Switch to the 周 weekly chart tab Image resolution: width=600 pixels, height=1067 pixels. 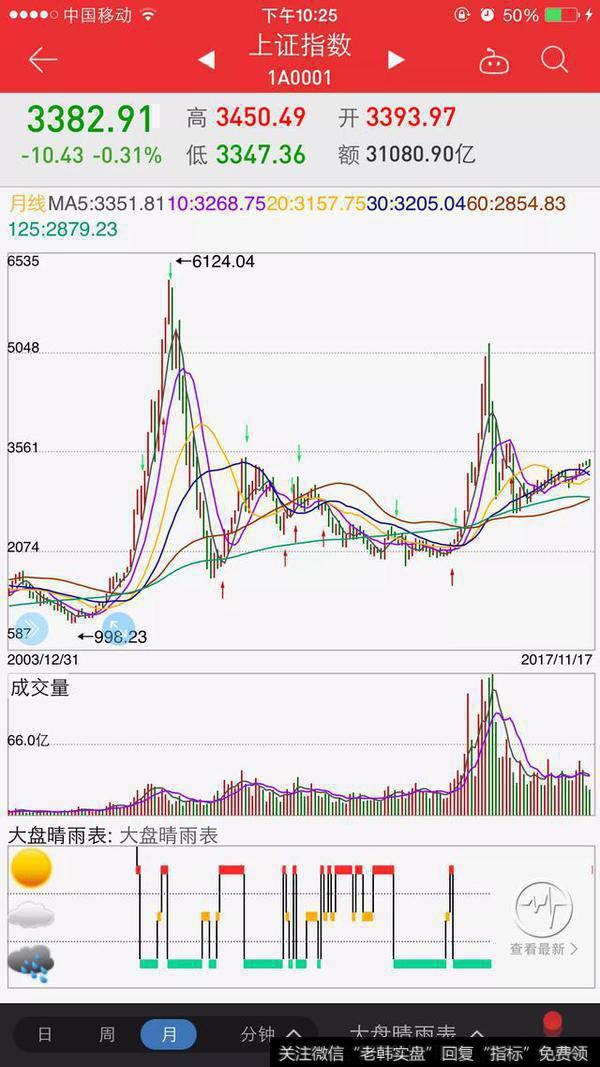(107, 1034)
